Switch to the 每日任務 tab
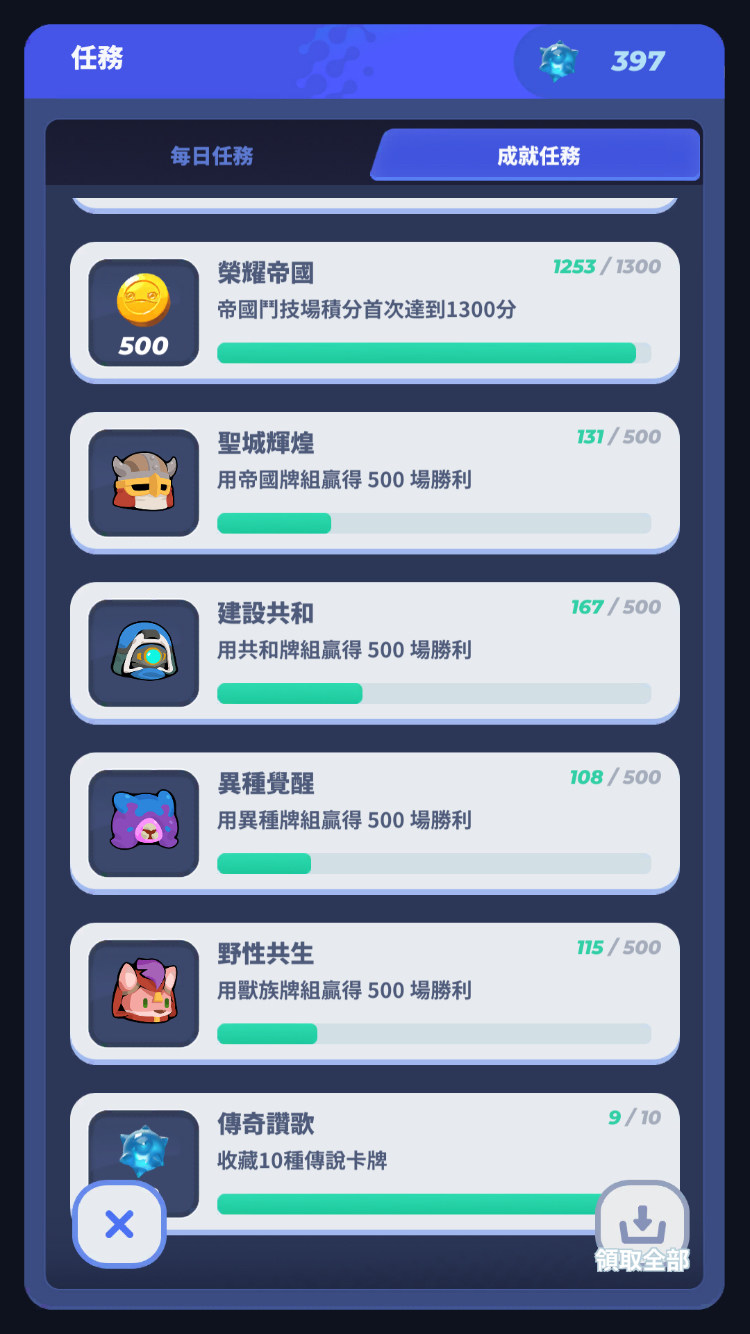The width and height of the screenshot is (750, 1334). click(211, 156)
